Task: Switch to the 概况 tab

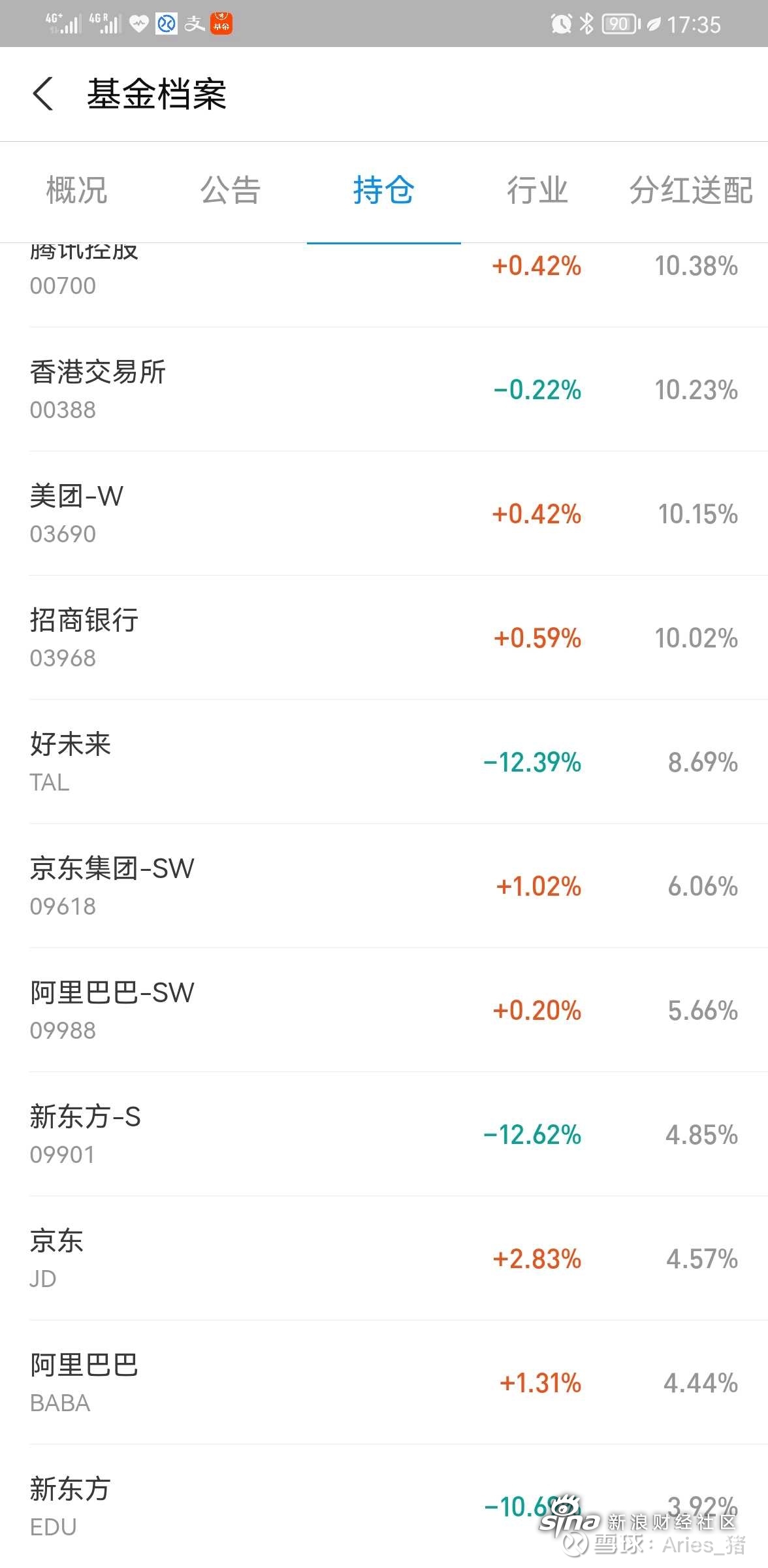Action: [76, 191]
